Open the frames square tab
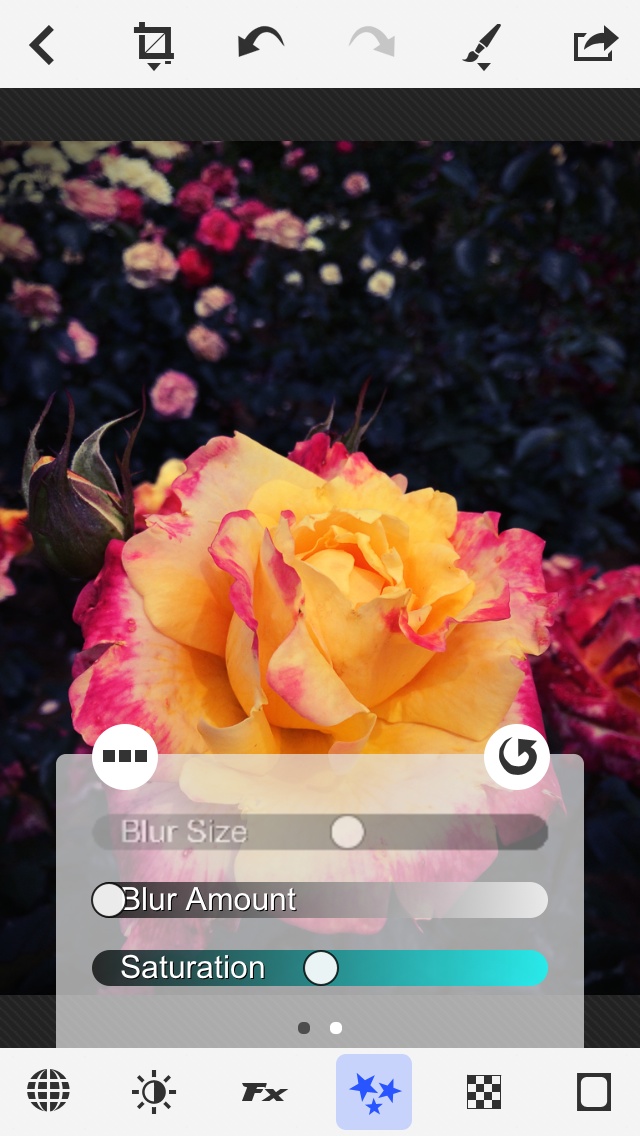The height and width of the screenshot is (1136, 640). (x=594, y=1092)
